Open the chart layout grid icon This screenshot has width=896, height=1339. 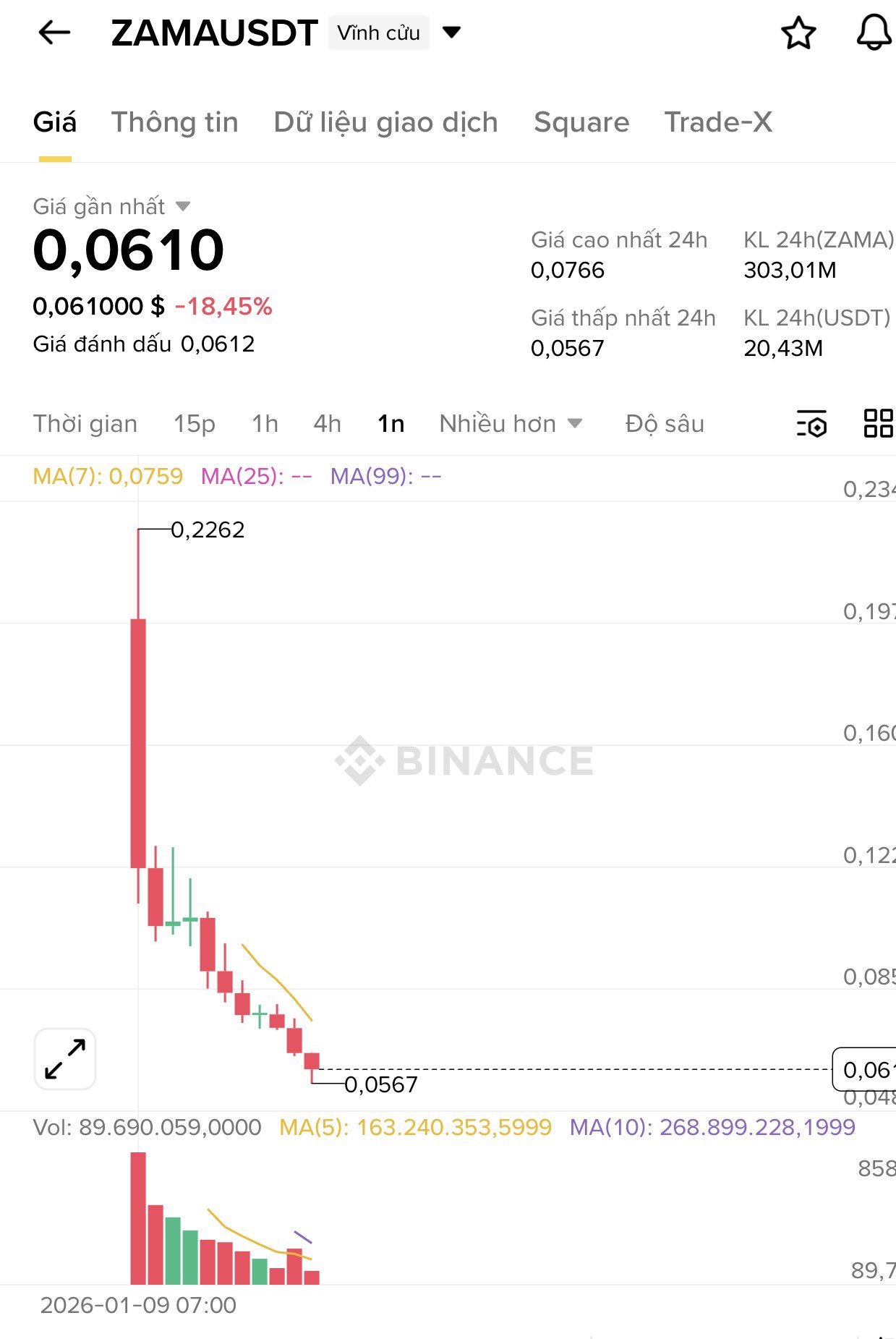tap(878, 424)
